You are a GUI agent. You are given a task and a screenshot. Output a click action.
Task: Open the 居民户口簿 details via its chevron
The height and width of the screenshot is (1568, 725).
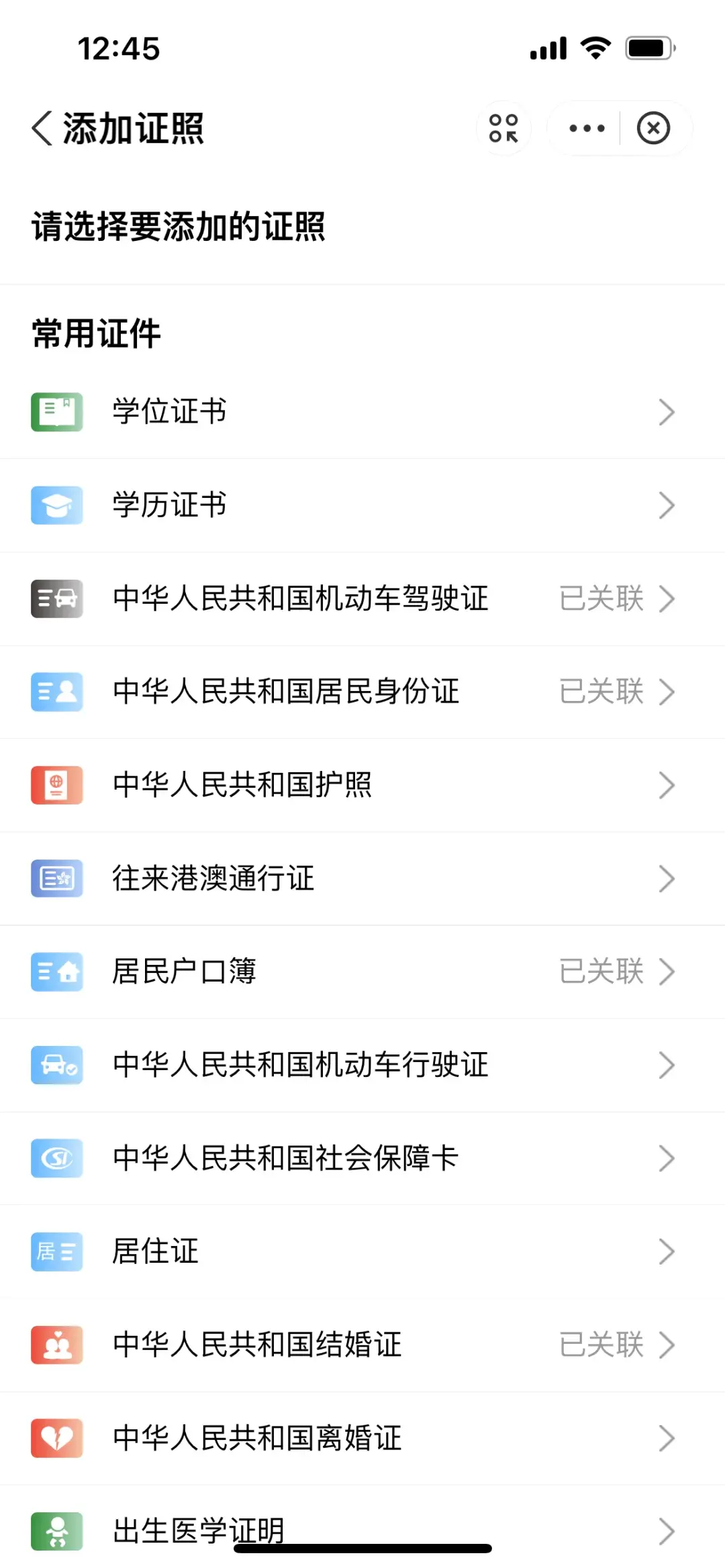coord(667,972)
